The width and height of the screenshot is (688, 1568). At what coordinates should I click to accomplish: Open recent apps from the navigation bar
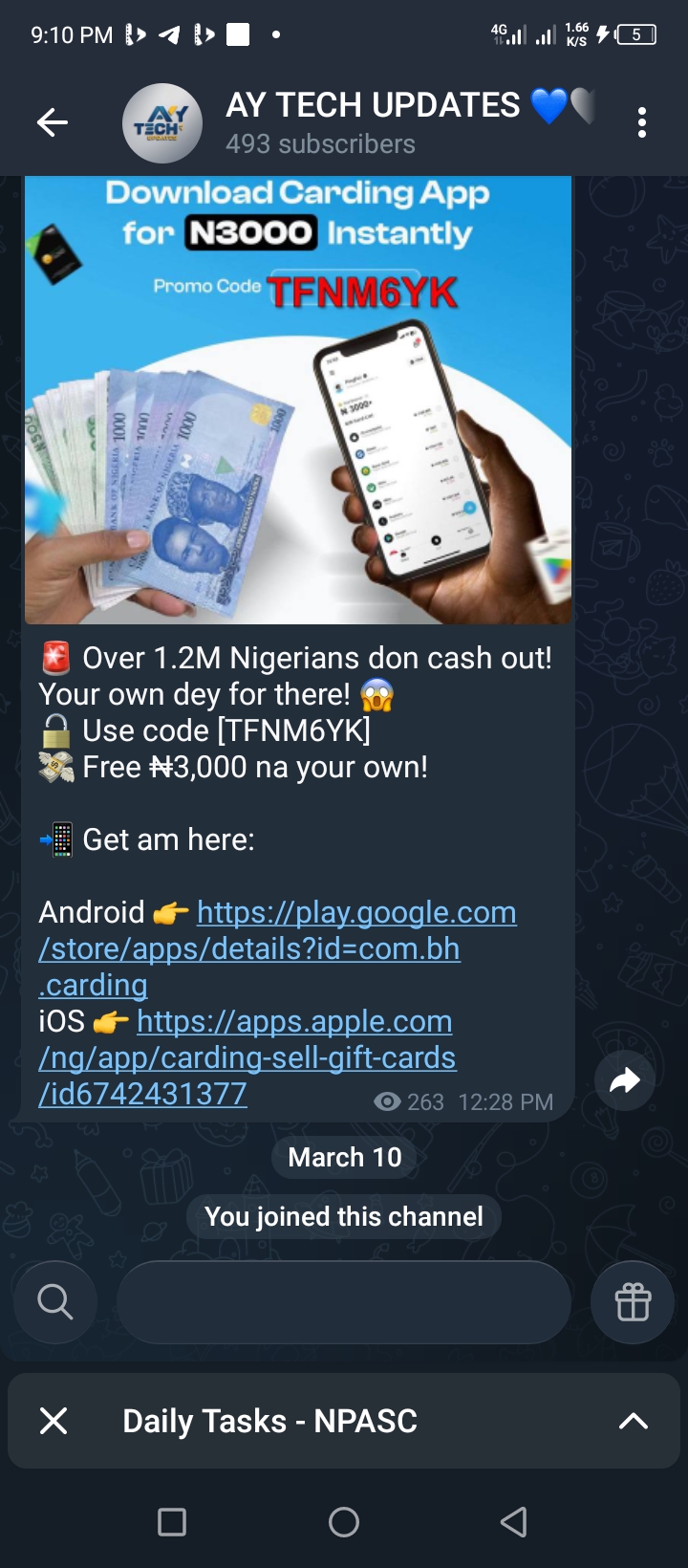coord(172,1521)
